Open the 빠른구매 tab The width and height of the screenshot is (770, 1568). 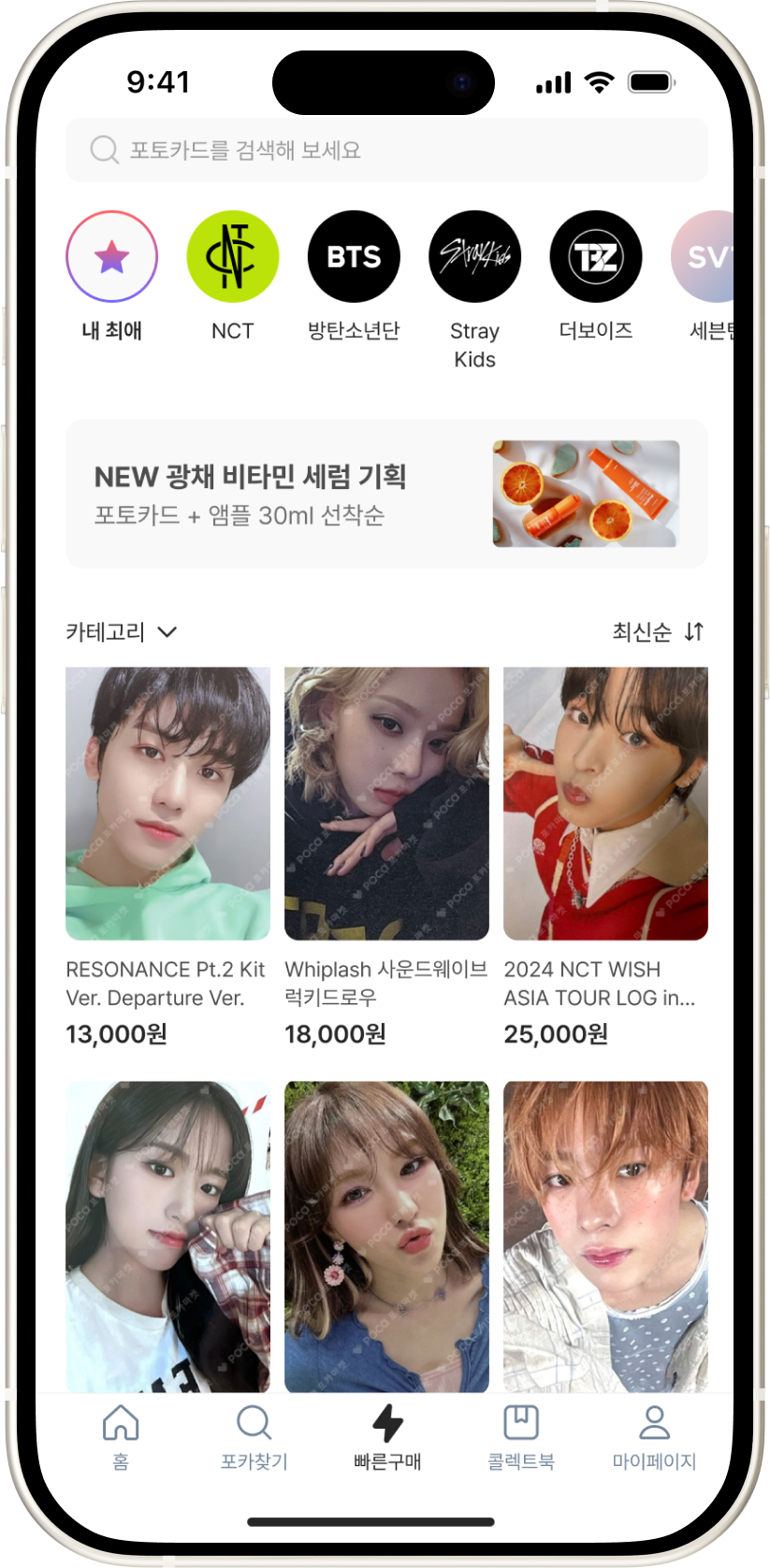click(386, 1437)
